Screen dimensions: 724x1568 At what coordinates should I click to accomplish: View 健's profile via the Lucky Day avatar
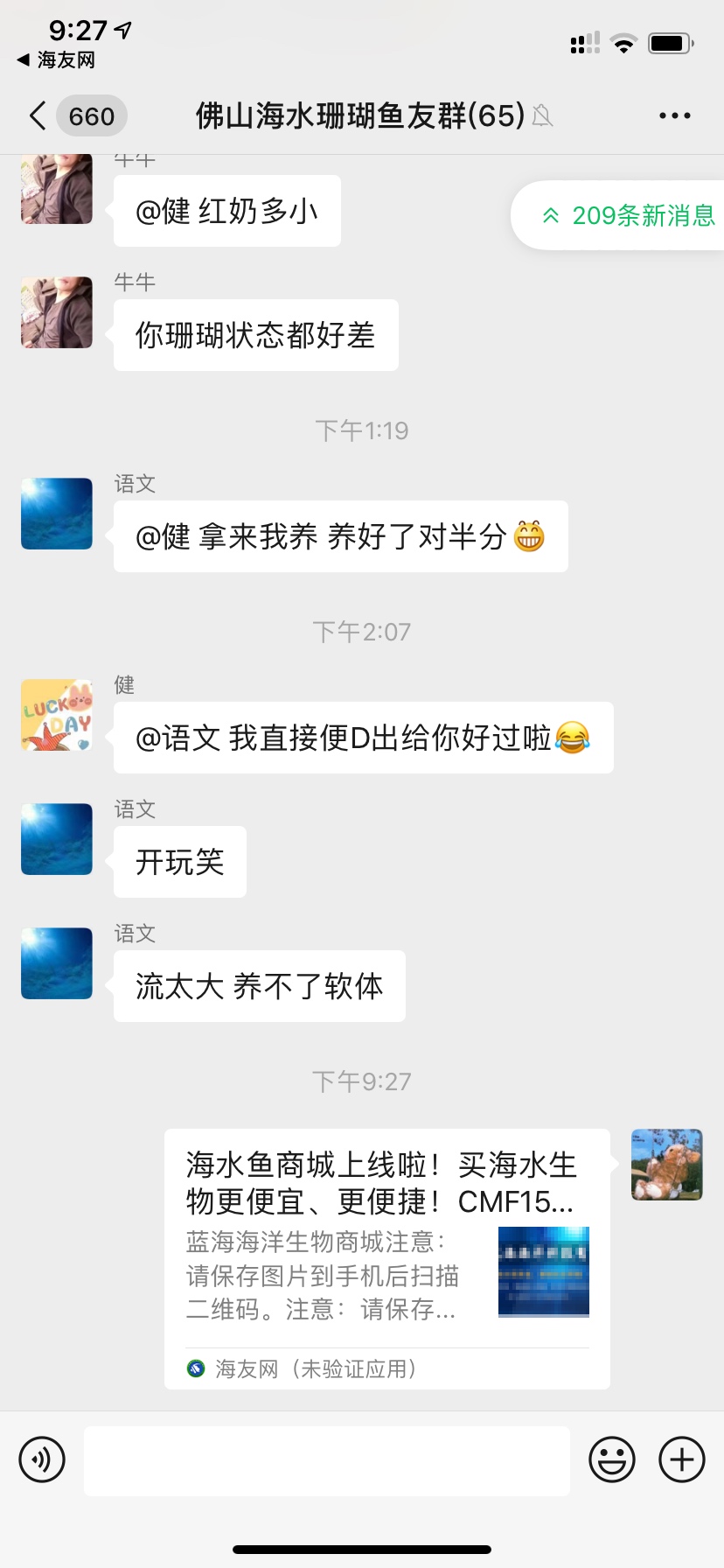pyautogui.click(x=57, y=715)
